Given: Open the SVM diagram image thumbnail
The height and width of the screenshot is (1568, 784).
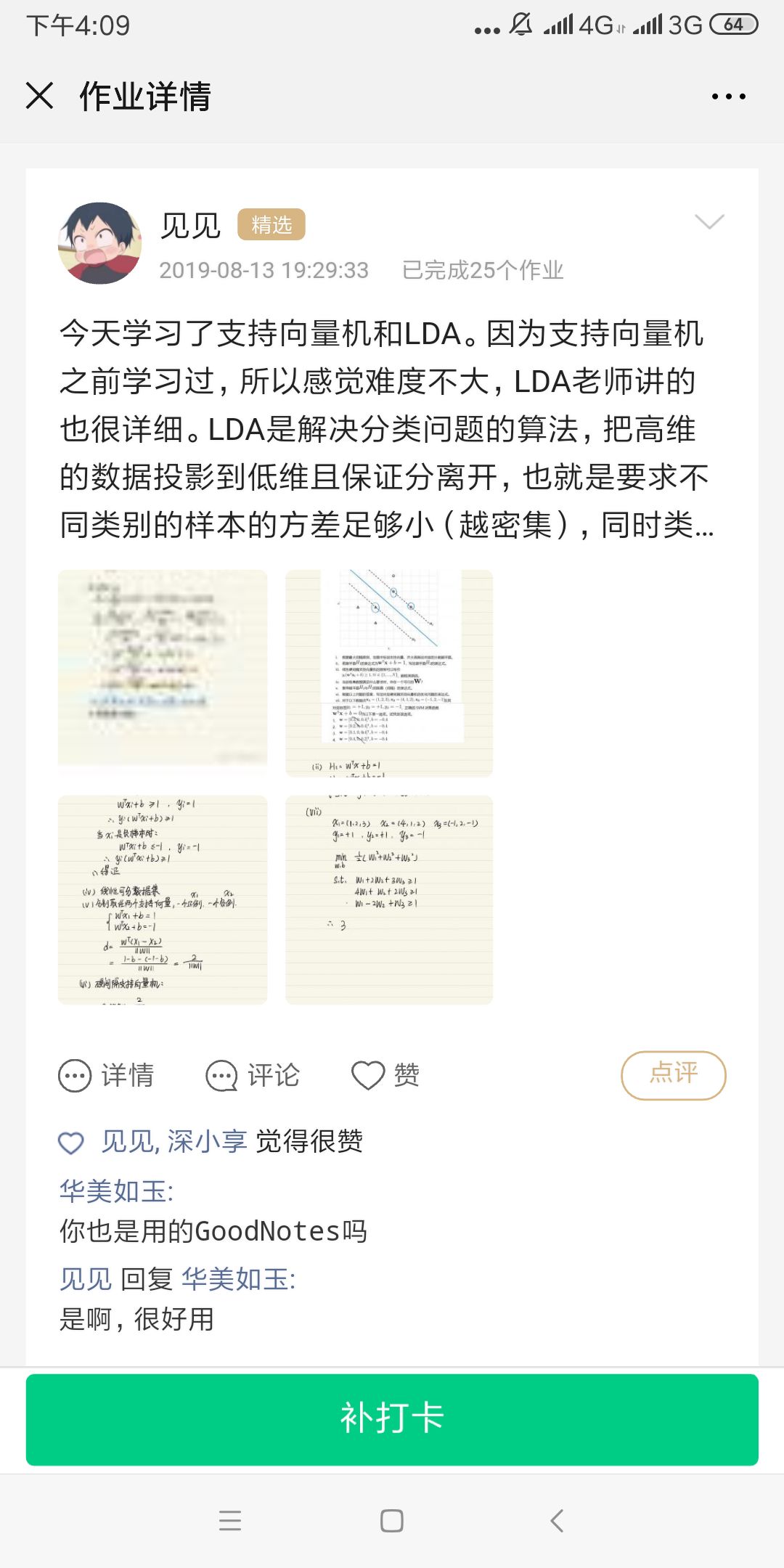Looking at the screenshot, I should [x=389, y=673].
